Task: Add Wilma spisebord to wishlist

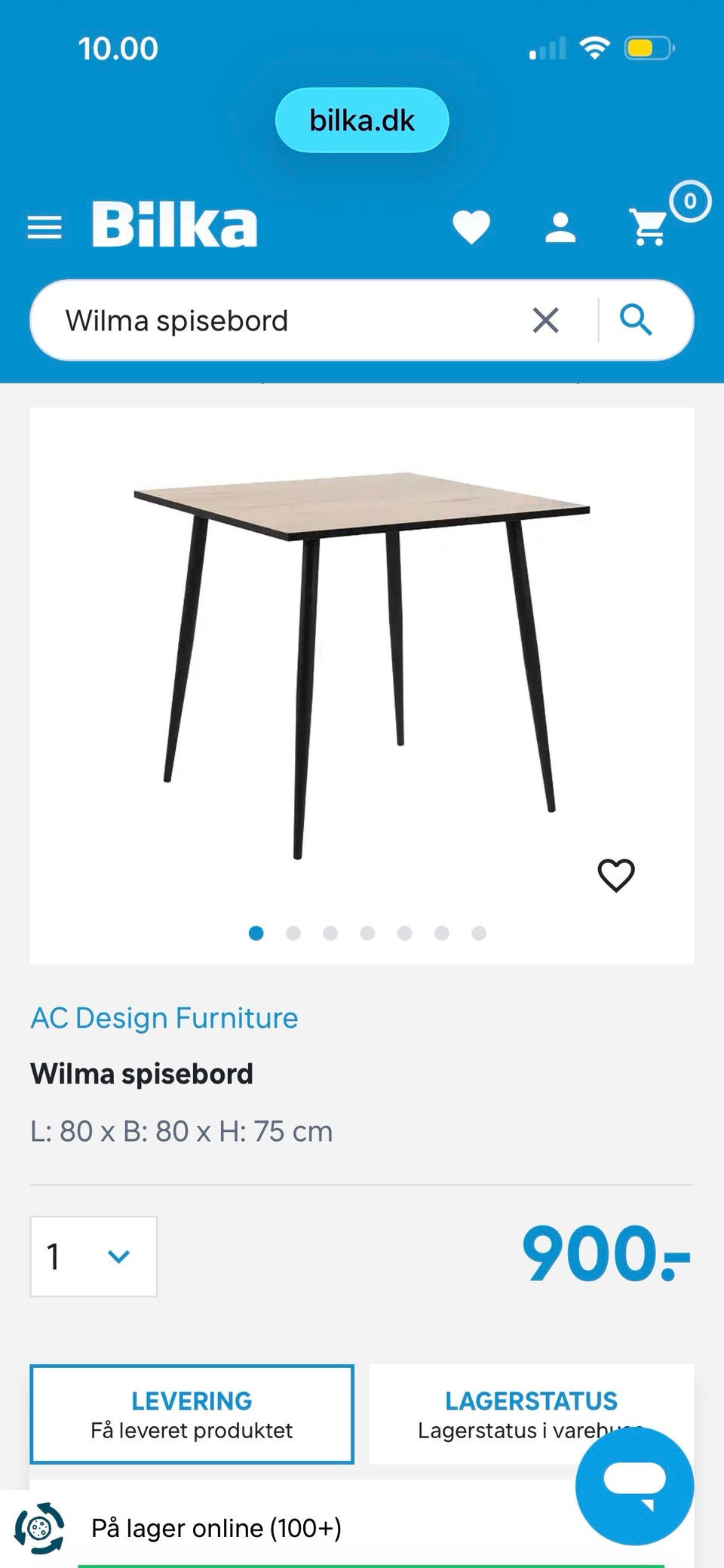Action: (616, 875)
